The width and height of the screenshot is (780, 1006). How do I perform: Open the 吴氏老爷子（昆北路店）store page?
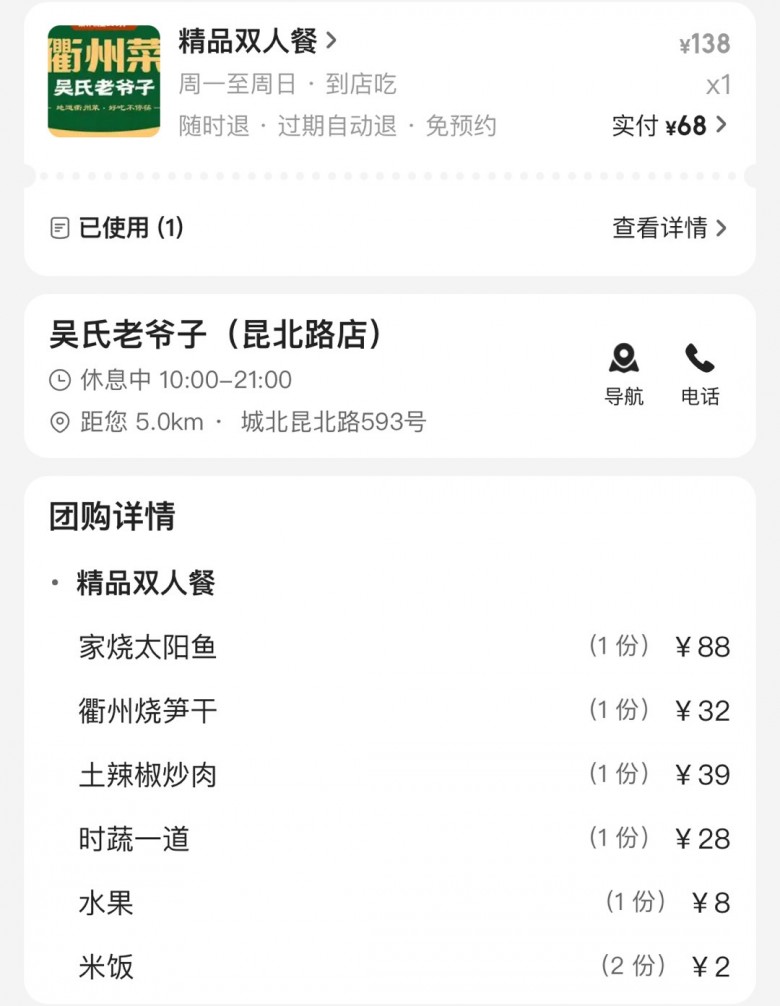tap(216, 335)
